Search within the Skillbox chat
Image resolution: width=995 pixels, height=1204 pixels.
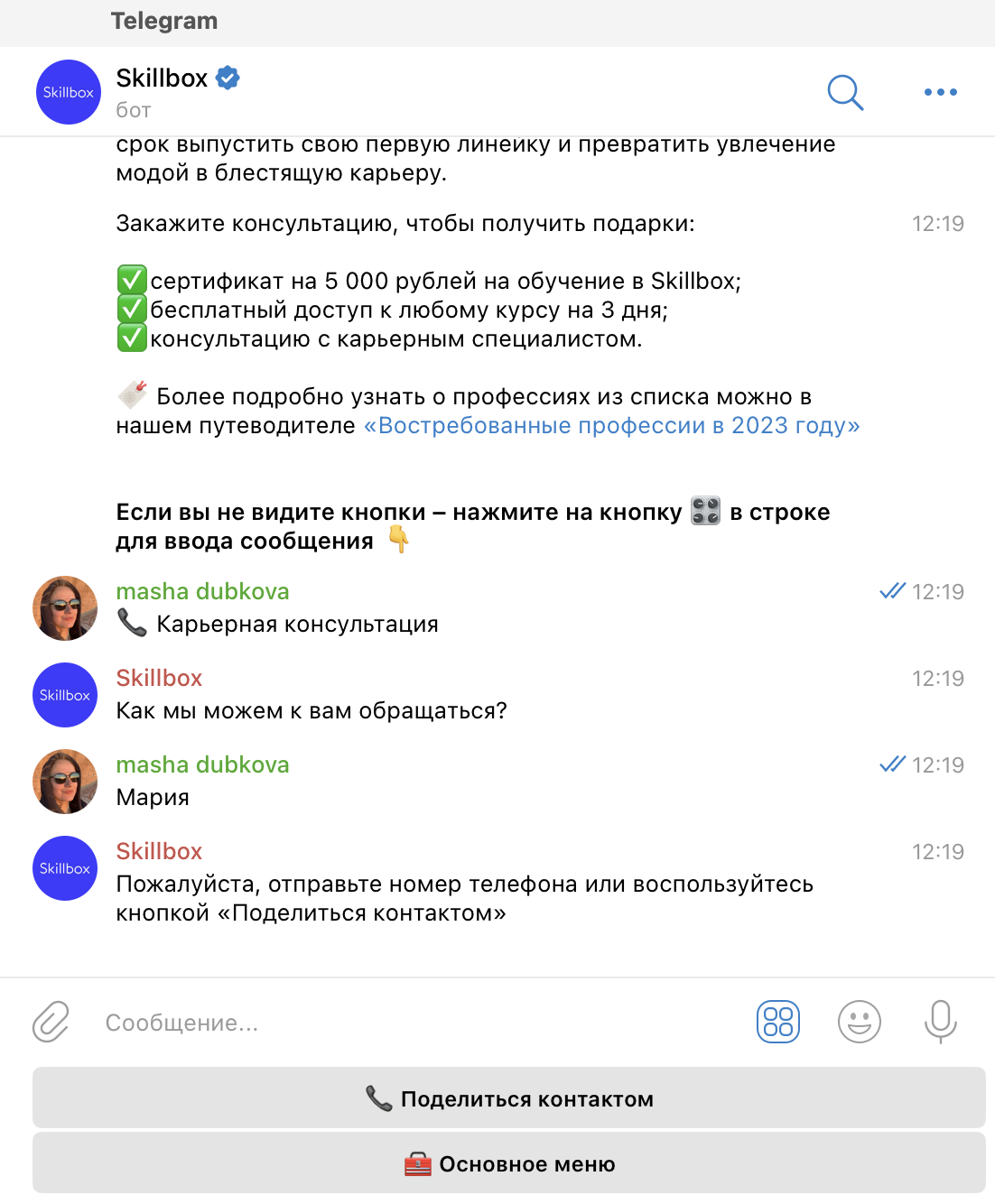[x=845, y=92]
